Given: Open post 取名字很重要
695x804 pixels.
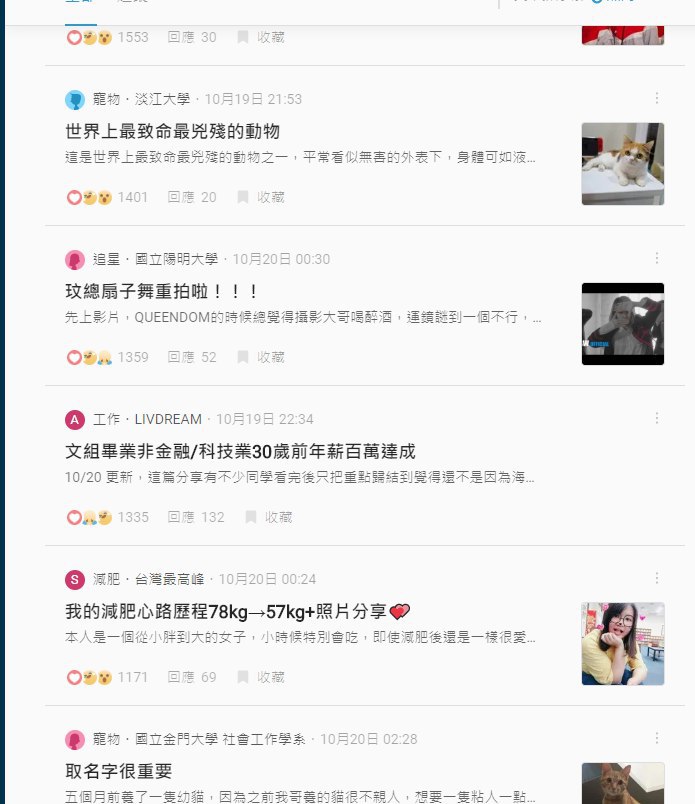Looking at the screenshot, I should pyautogui.click(x=119, y=771).
